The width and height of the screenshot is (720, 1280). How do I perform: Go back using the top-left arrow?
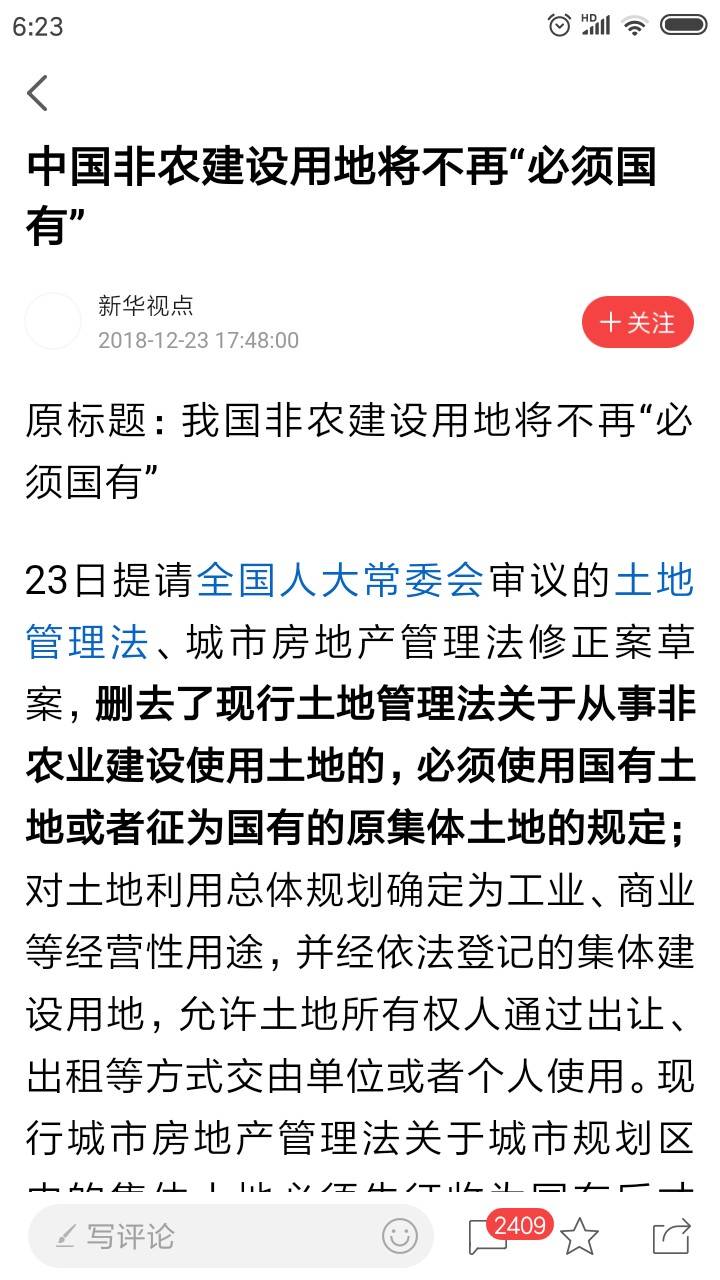38,93
